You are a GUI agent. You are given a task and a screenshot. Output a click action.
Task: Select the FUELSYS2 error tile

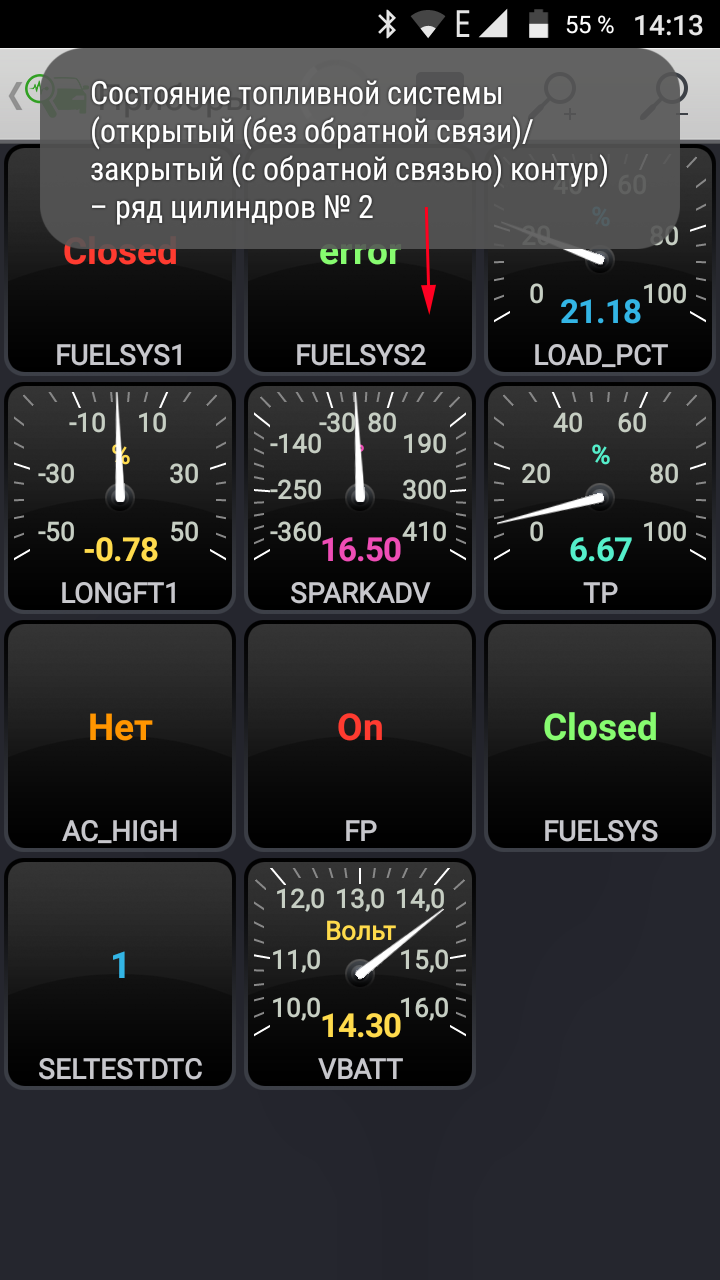pos(360,260)
